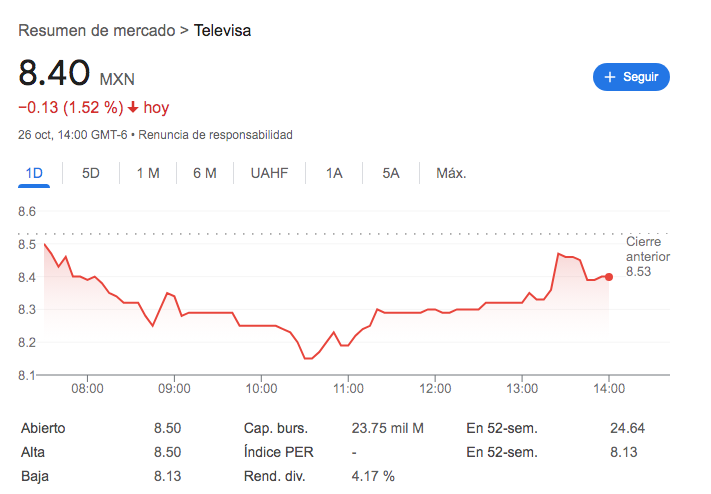Viewport: 711px width, 494px height.
Task: View the 1A chart range
Action: 334,173
